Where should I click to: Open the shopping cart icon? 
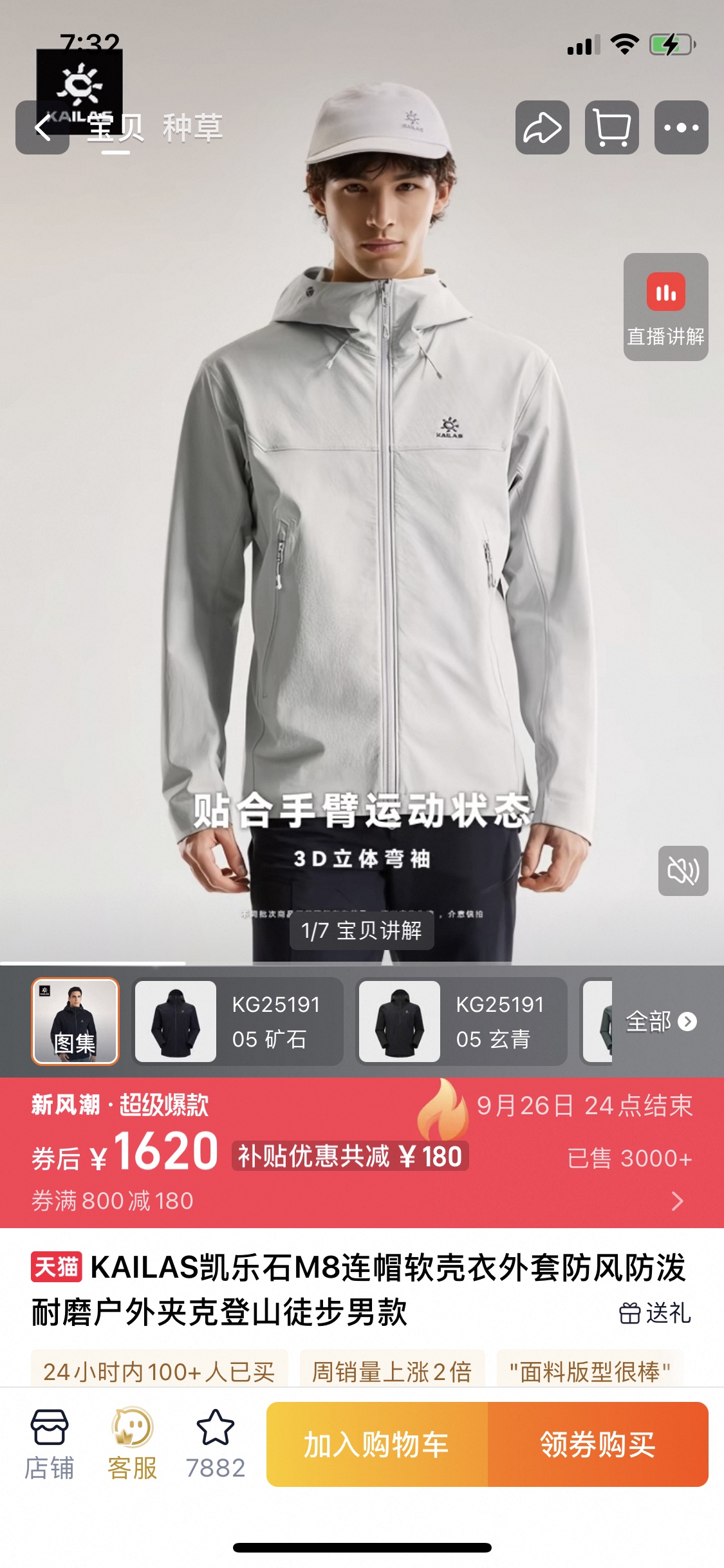611,127
